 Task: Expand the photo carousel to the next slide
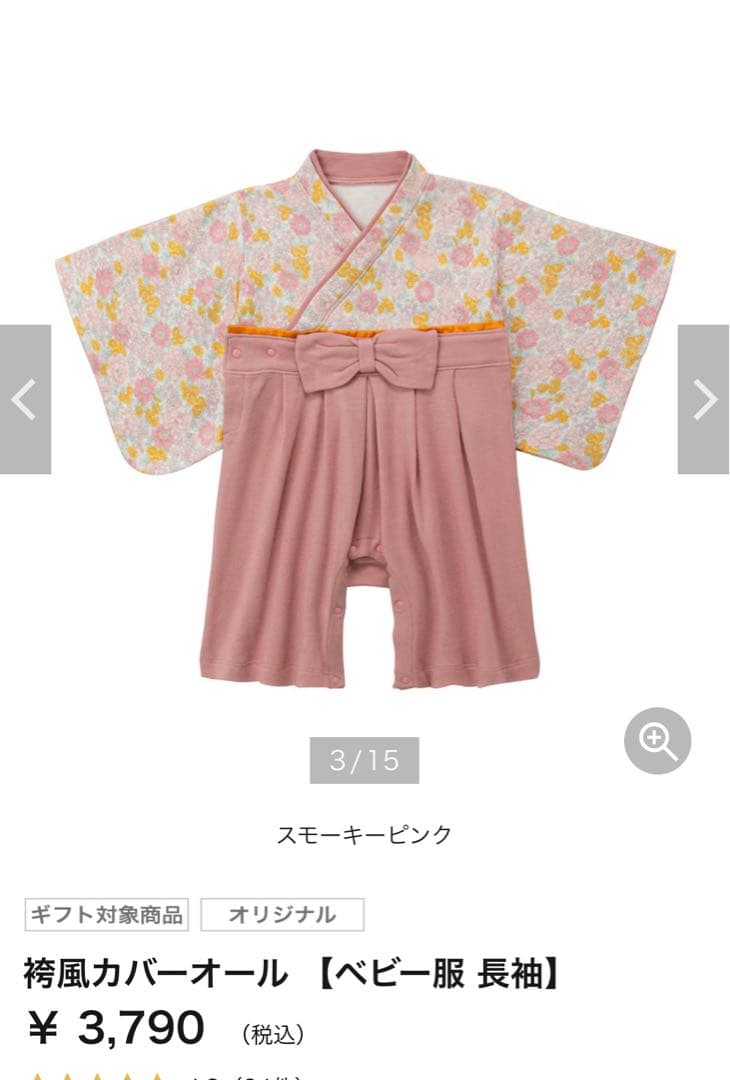tap(707, 400)
